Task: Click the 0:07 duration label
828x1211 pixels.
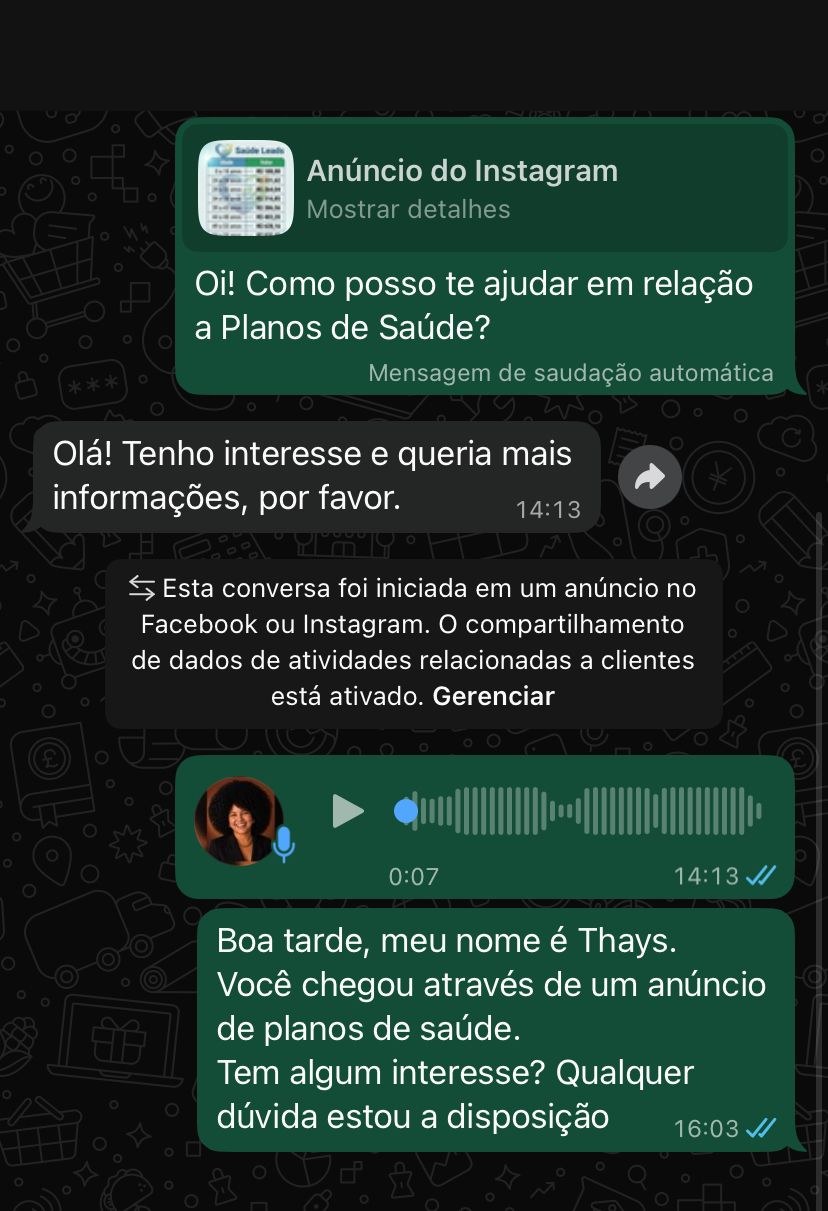Action: point(413,876)
